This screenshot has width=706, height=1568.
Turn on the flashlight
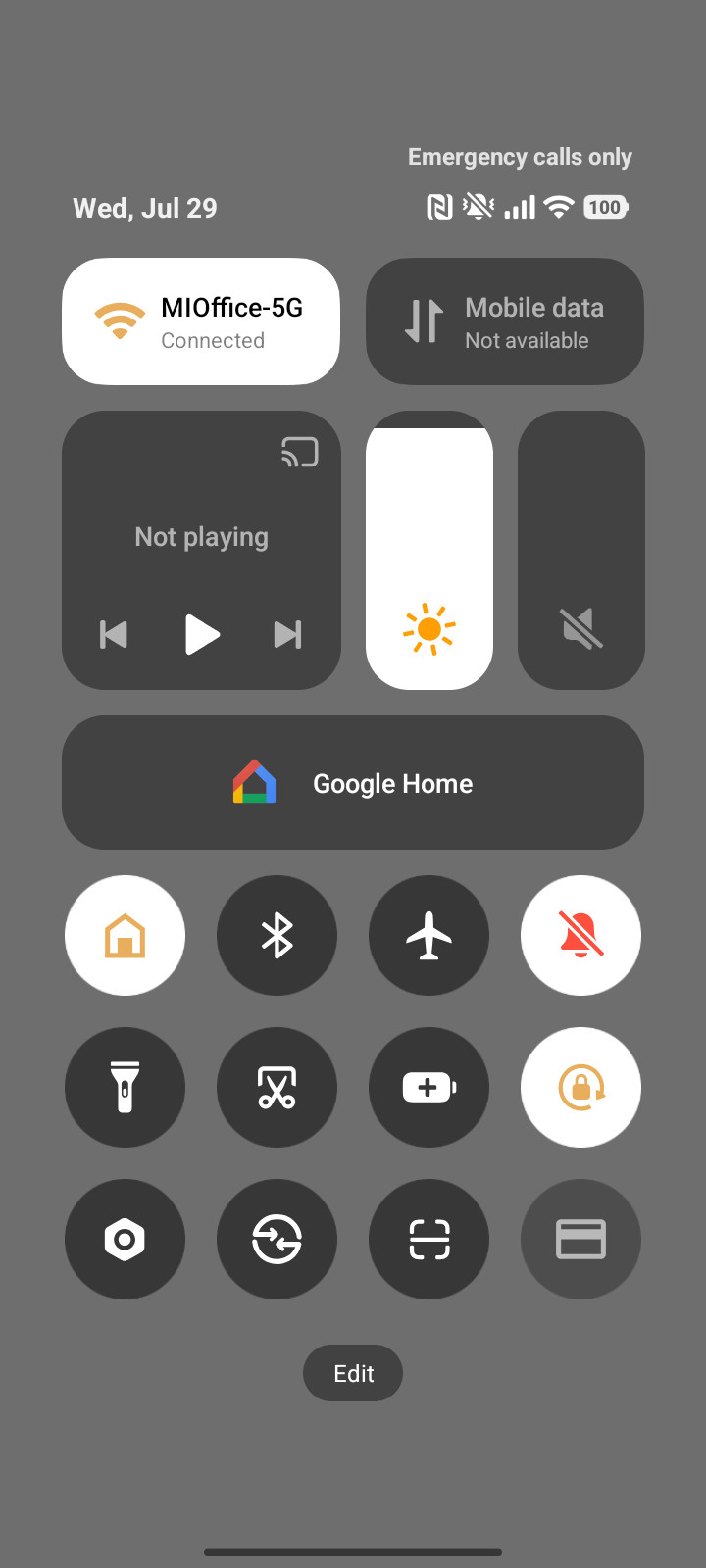click(x=125, y=1087)
